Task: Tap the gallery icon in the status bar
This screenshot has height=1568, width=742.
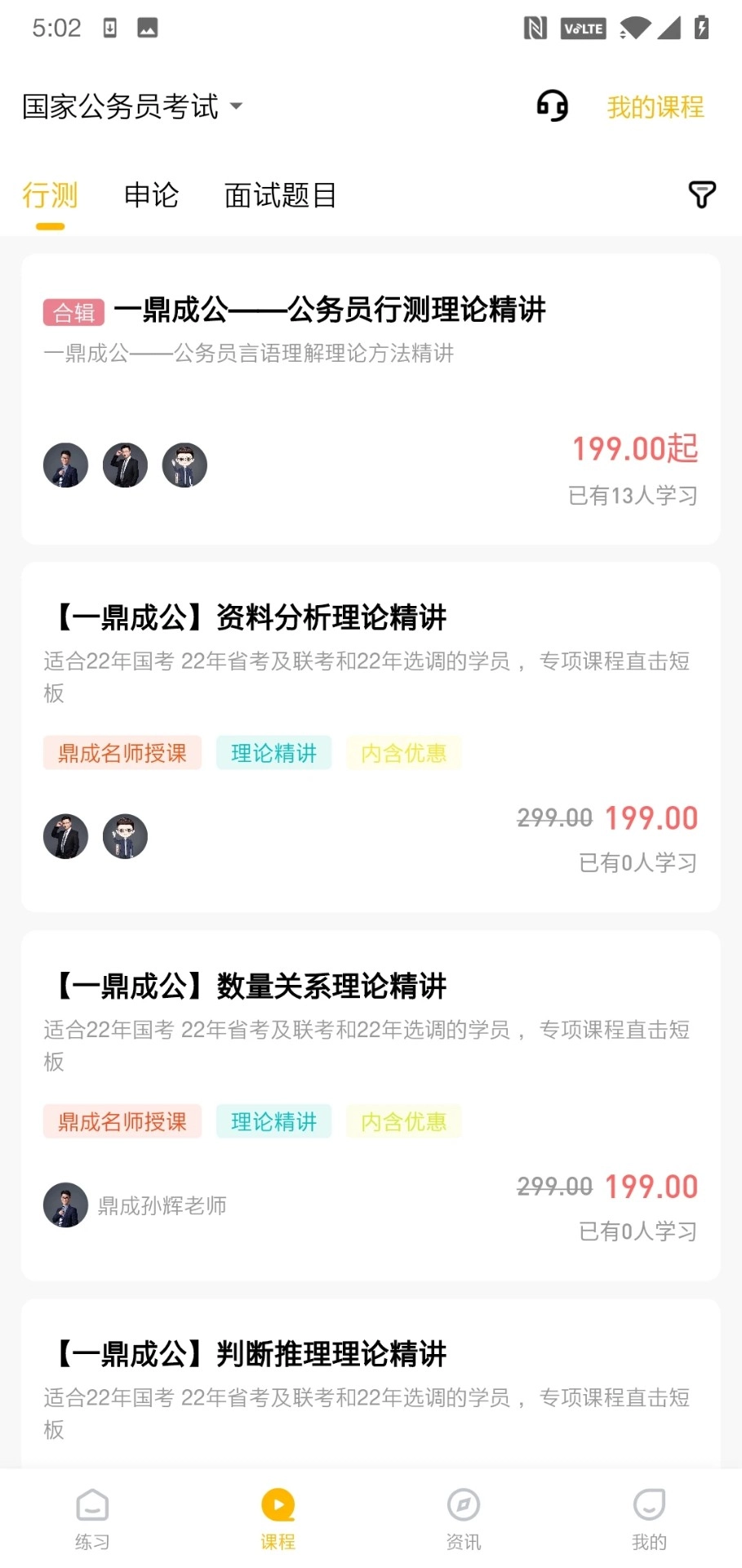Action: click(x=147, y=26)
